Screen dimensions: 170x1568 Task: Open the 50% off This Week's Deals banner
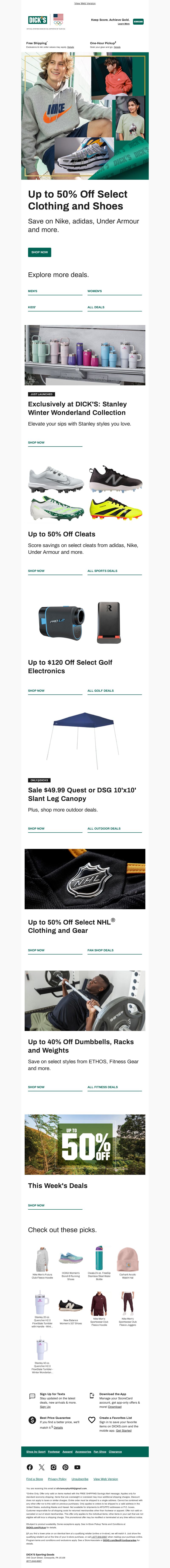85,1144
